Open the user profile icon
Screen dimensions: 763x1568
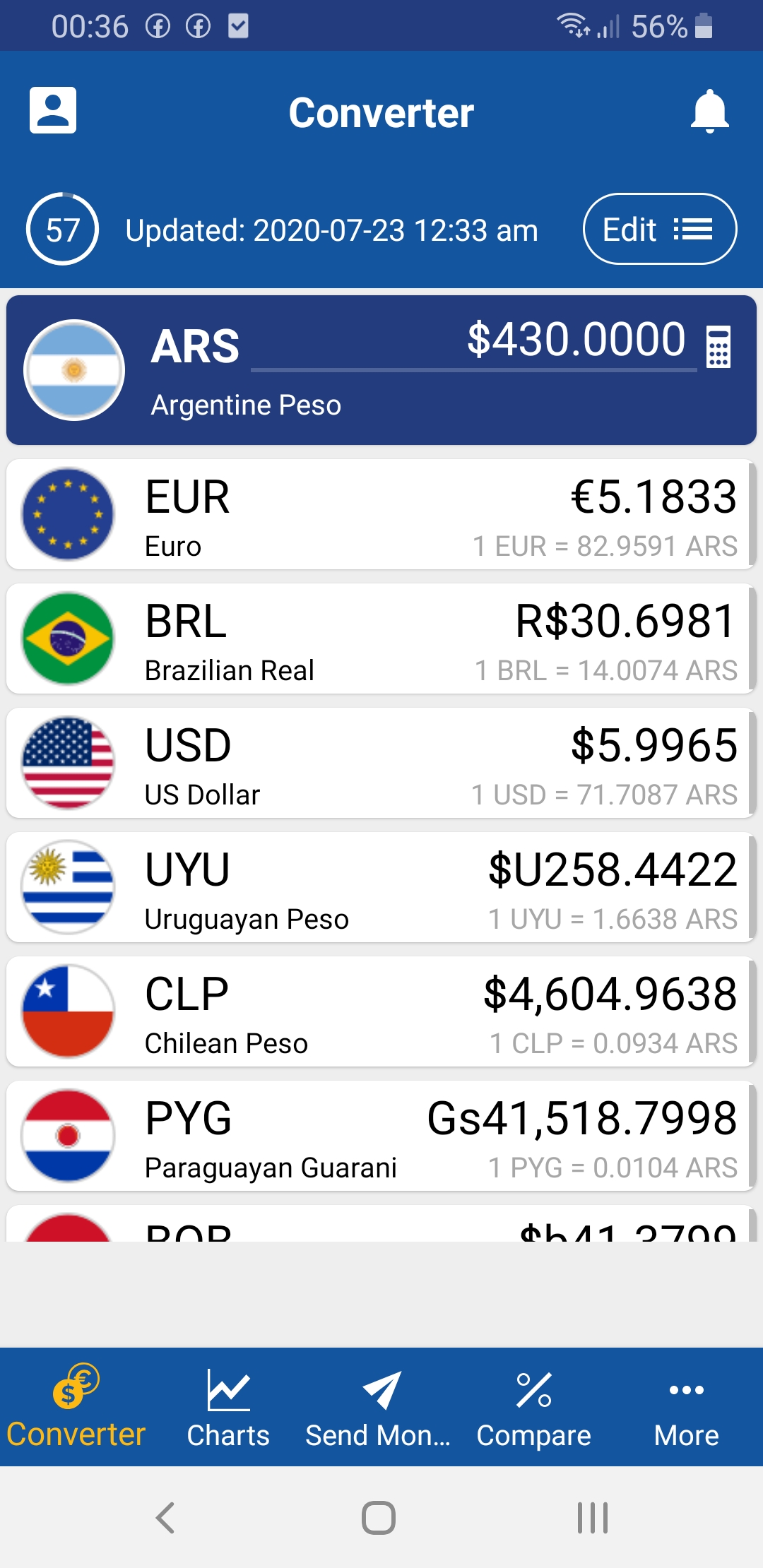pos(53,111)
